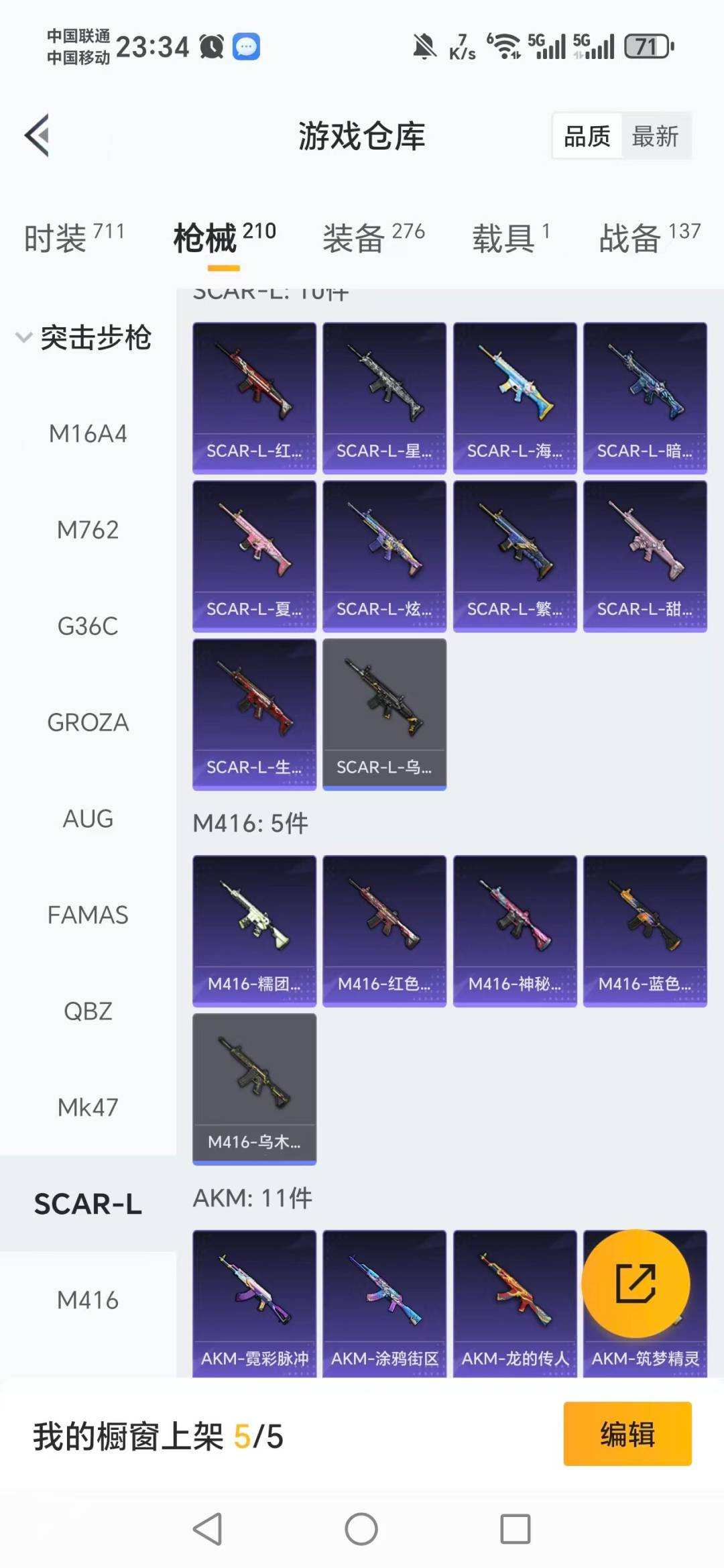
Task: Open the M416-糯团... skin tile
Action: 254,930
